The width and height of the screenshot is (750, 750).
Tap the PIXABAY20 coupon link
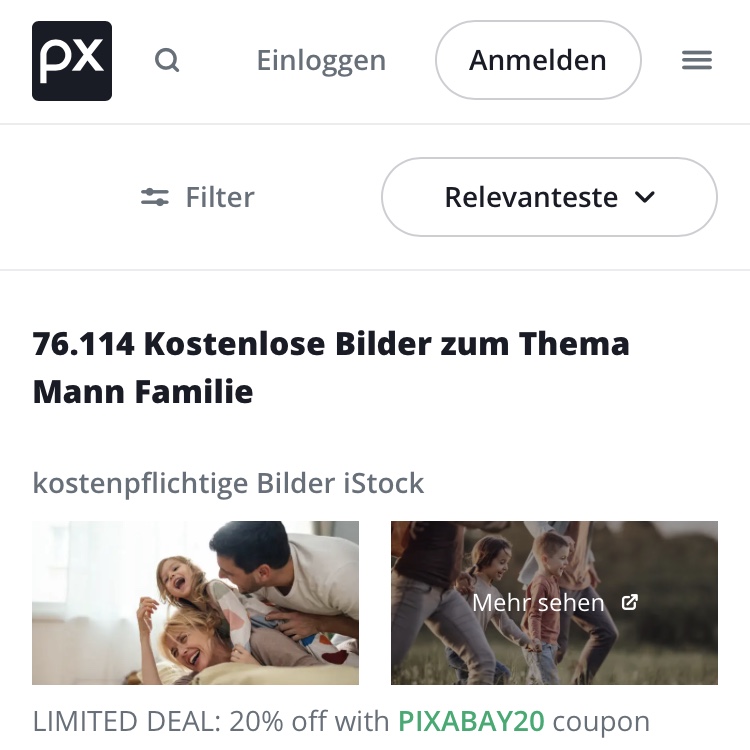pos(471,721)
